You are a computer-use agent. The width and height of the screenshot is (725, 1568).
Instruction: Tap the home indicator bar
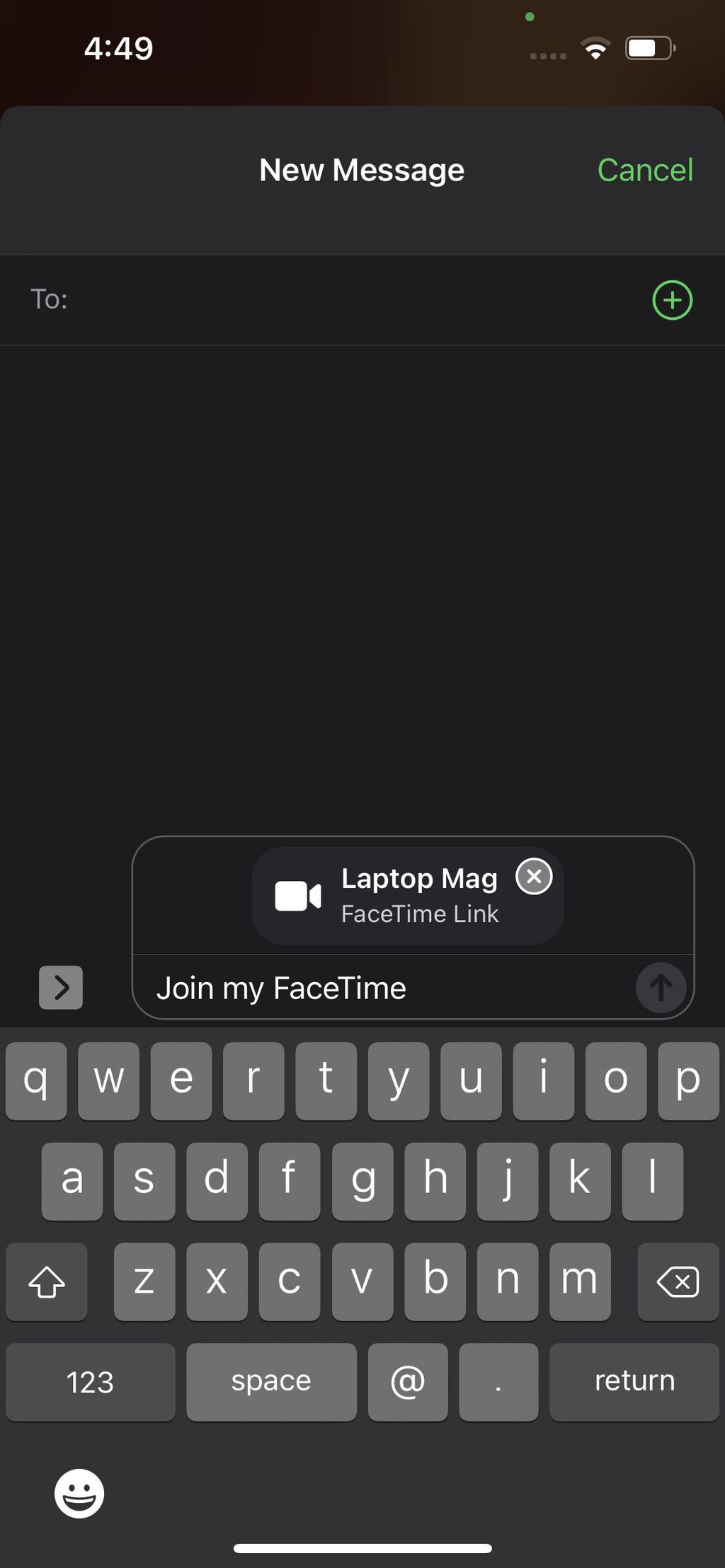click(362, 1547)
